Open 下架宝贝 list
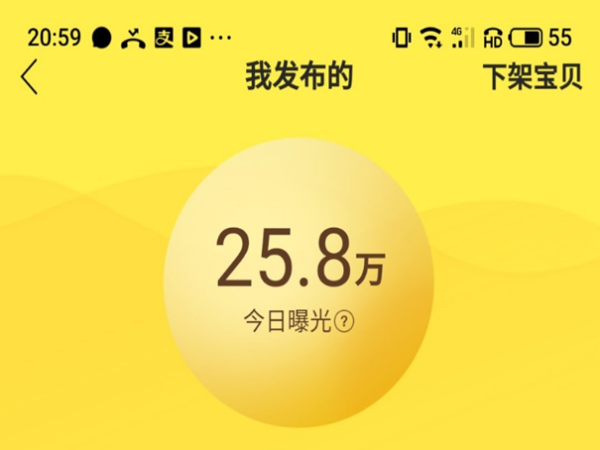This screenshot has width=600, height=450. (x=531, y=77)
